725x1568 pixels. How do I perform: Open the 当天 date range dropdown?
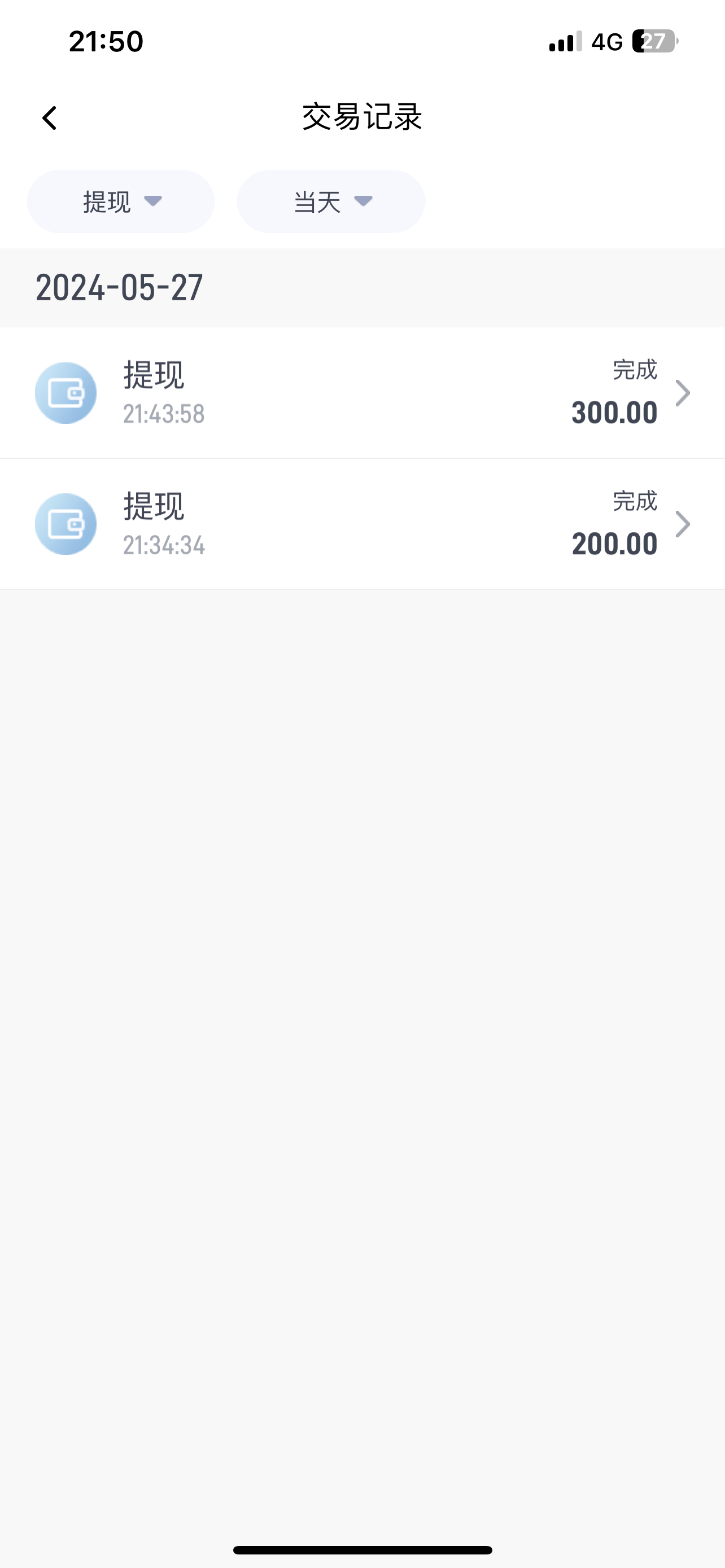pos(330,202)
